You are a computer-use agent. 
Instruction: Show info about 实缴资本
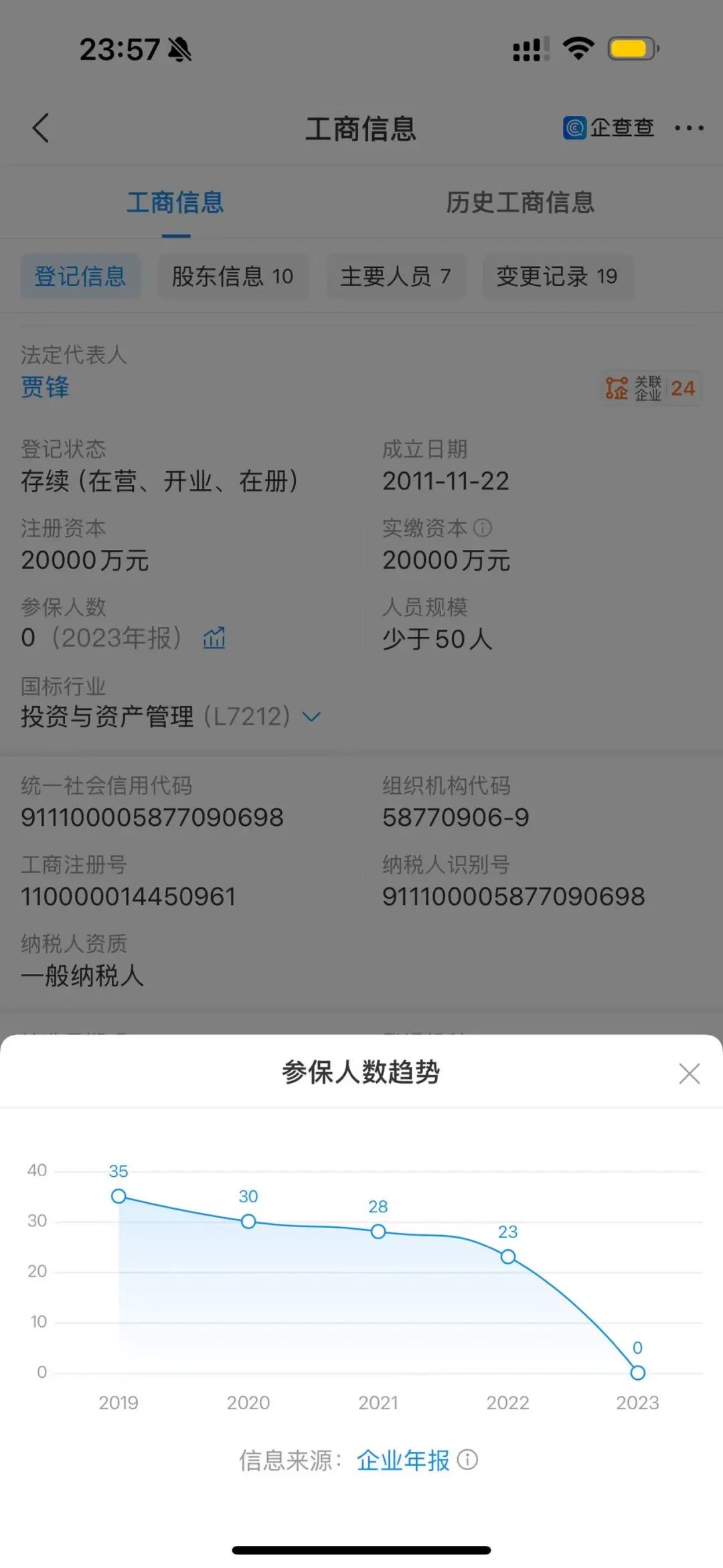point(483,528)
